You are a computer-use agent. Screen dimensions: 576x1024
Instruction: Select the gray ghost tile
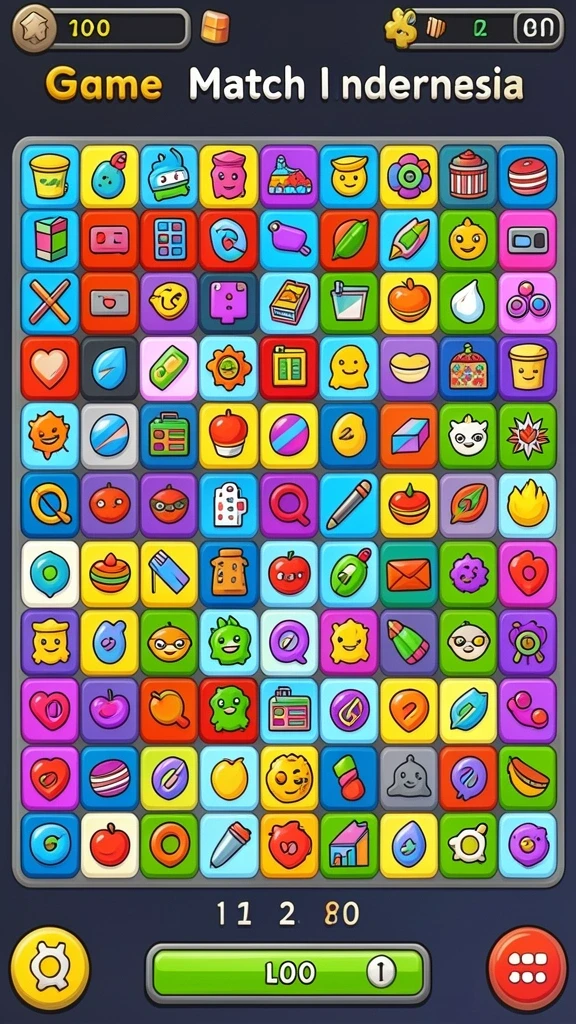pos(409,778)
